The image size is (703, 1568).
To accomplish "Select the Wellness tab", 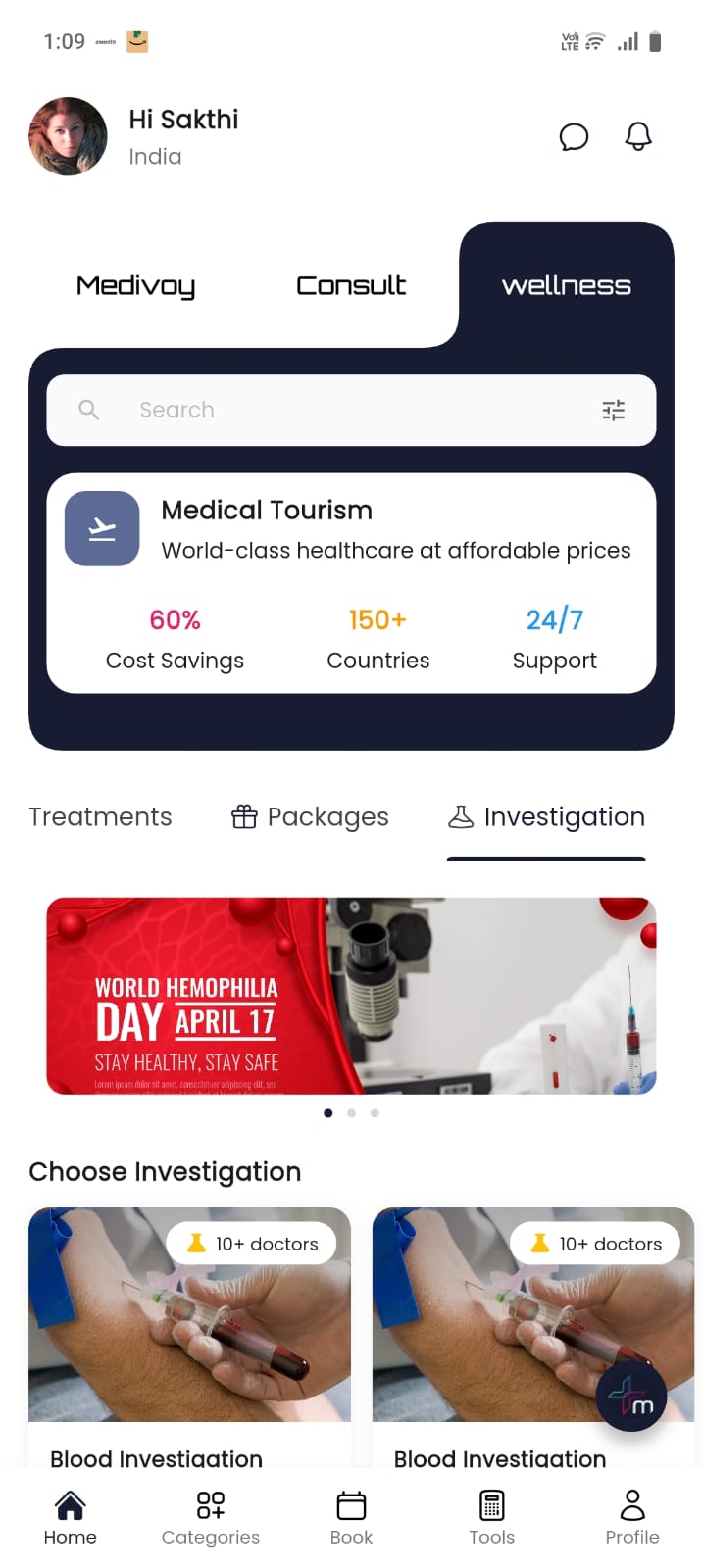I will tap(566, 285).
